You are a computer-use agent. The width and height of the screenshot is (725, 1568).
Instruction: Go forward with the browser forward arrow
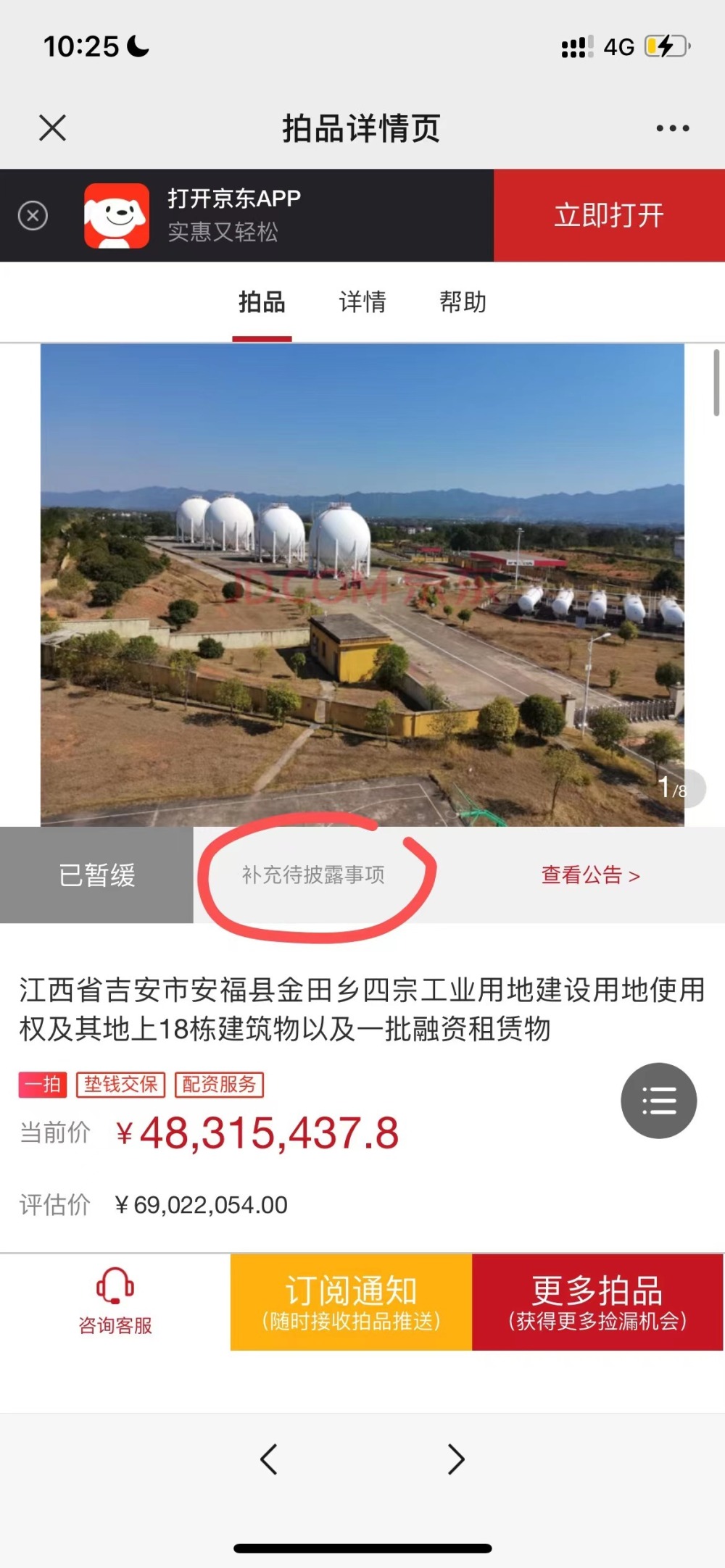click(x=456, y=1459)
